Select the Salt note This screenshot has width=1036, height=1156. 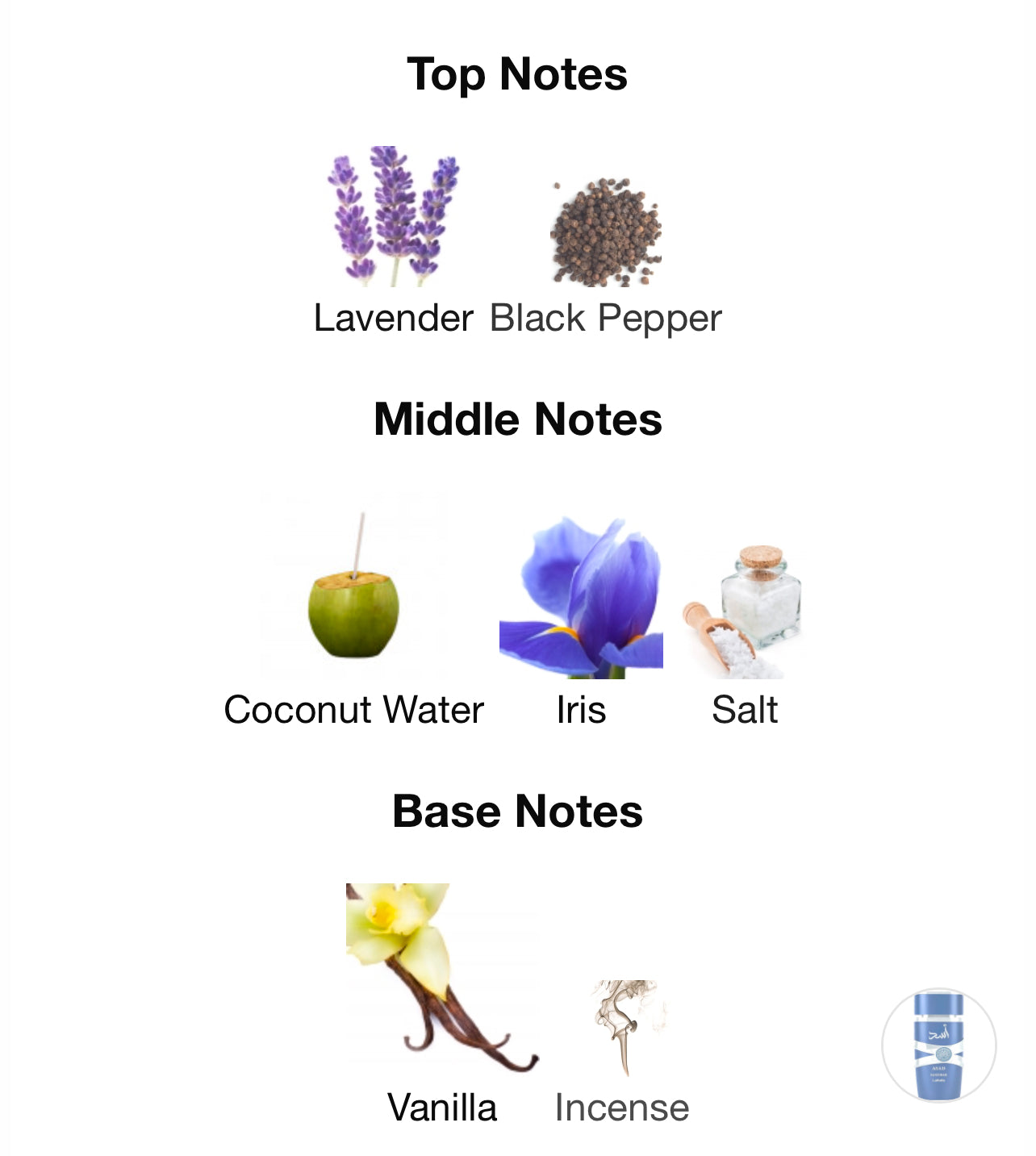[x=744, y=613]
